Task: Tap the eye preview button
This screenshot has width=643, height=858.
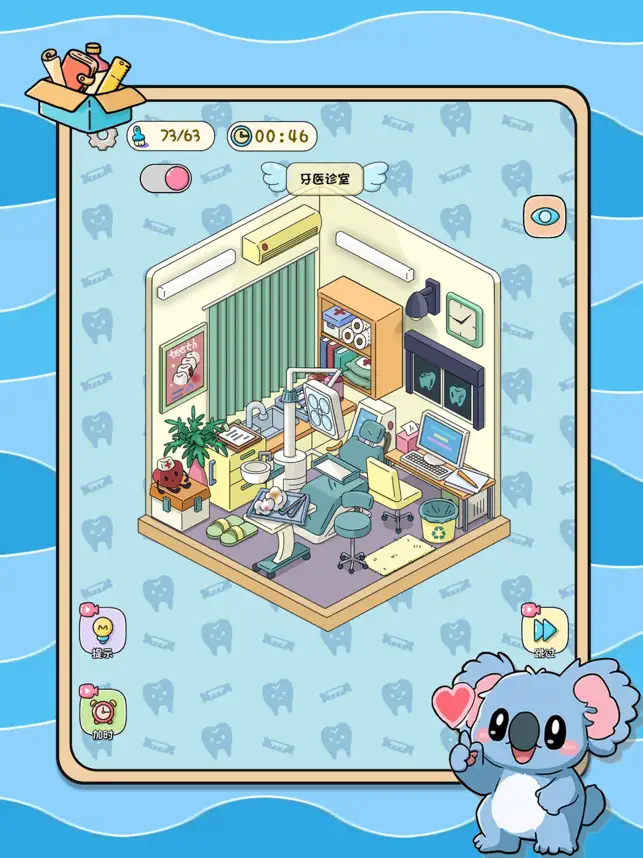Action: point(547,215)
